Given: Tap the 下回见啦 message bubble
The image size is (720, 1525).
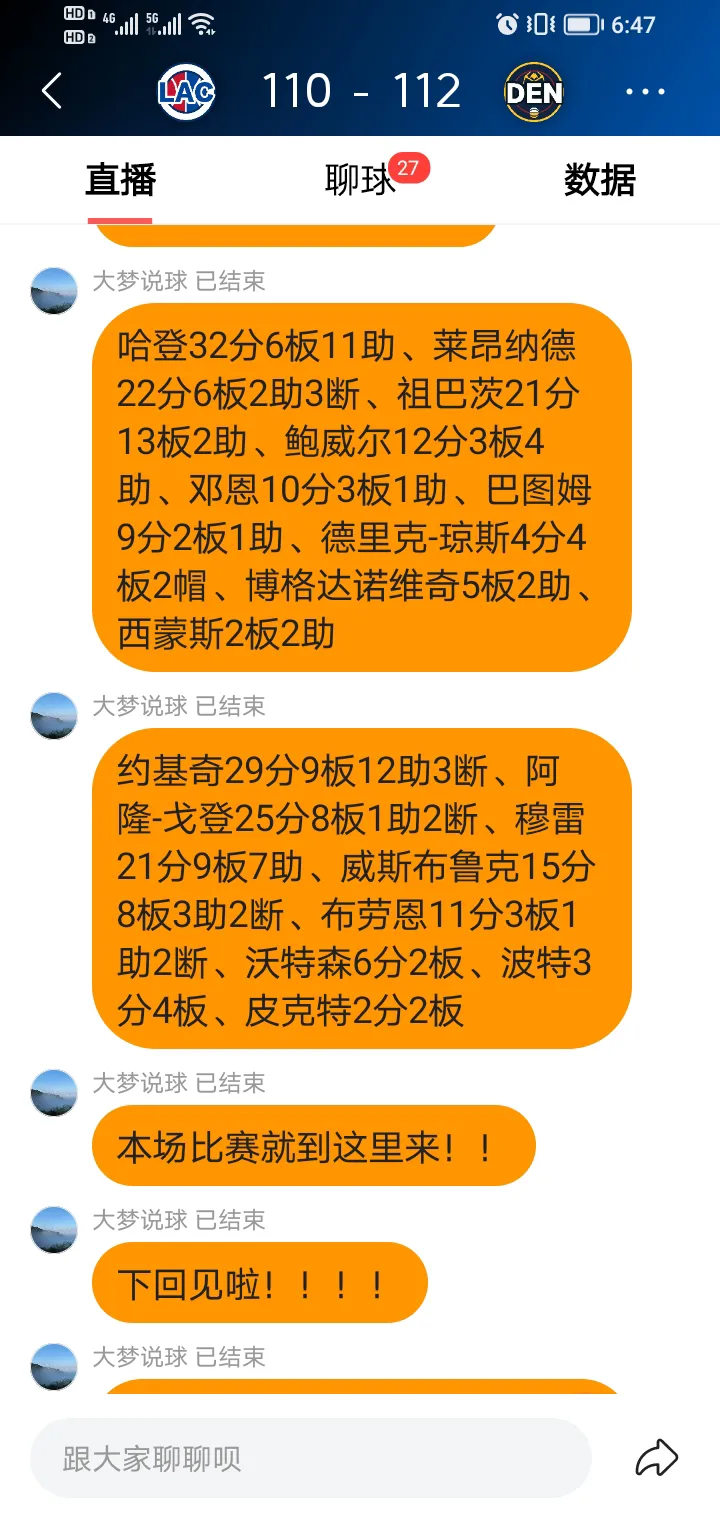Looking at the screenshot, I should click(x=259, y=1282).
